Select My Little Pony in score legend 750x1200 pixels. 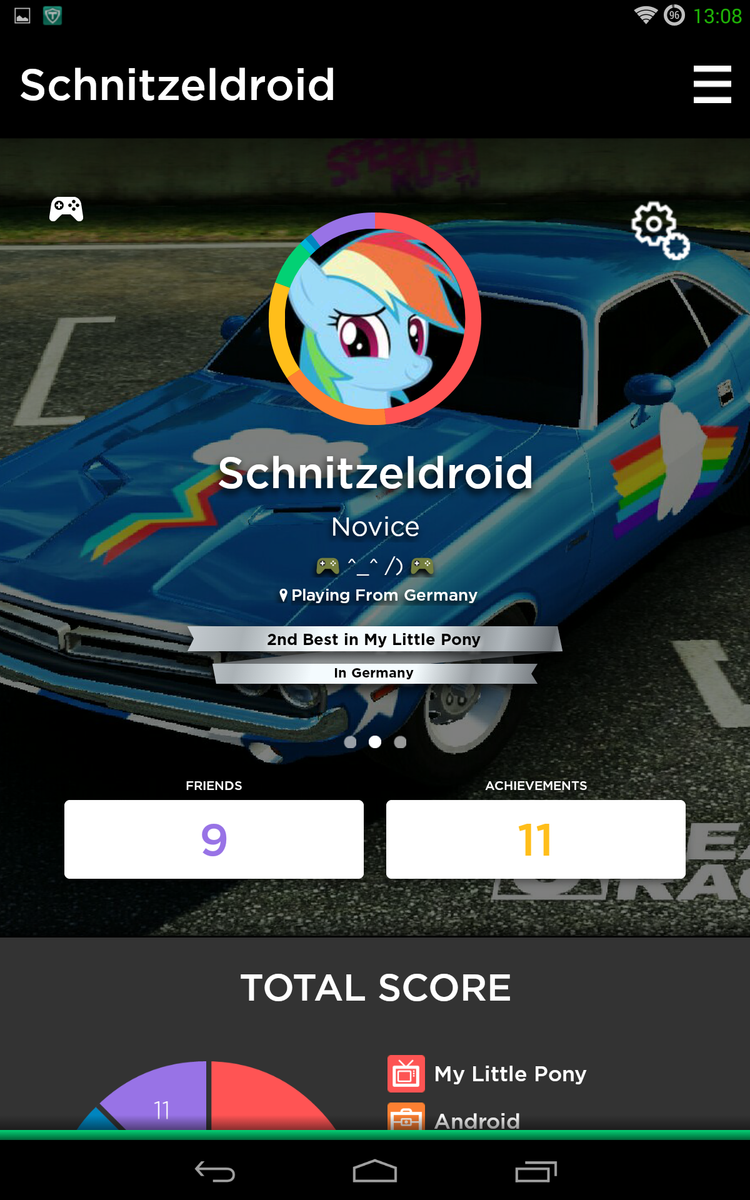tap(510, 1074)
